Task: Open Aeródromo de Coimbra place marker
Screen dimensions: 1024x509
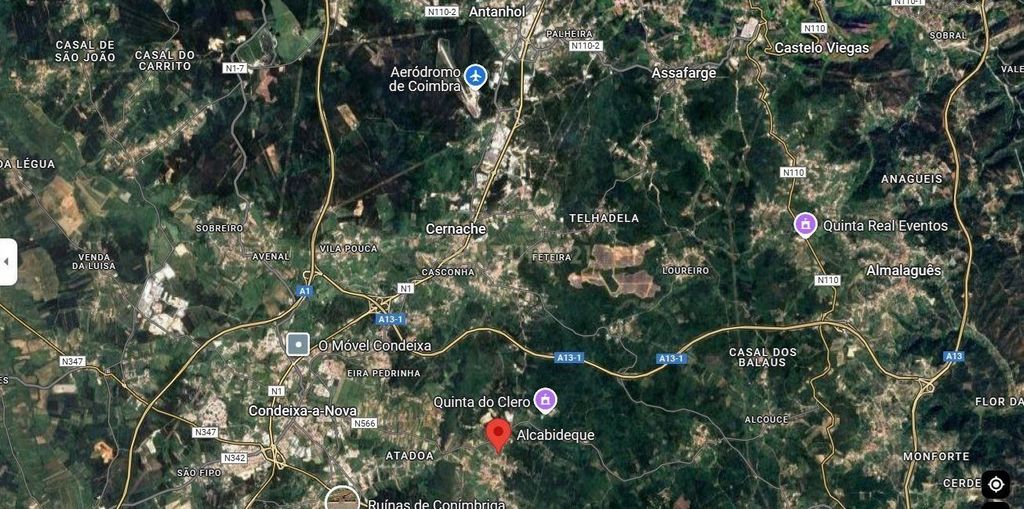Action: [476, 75]
